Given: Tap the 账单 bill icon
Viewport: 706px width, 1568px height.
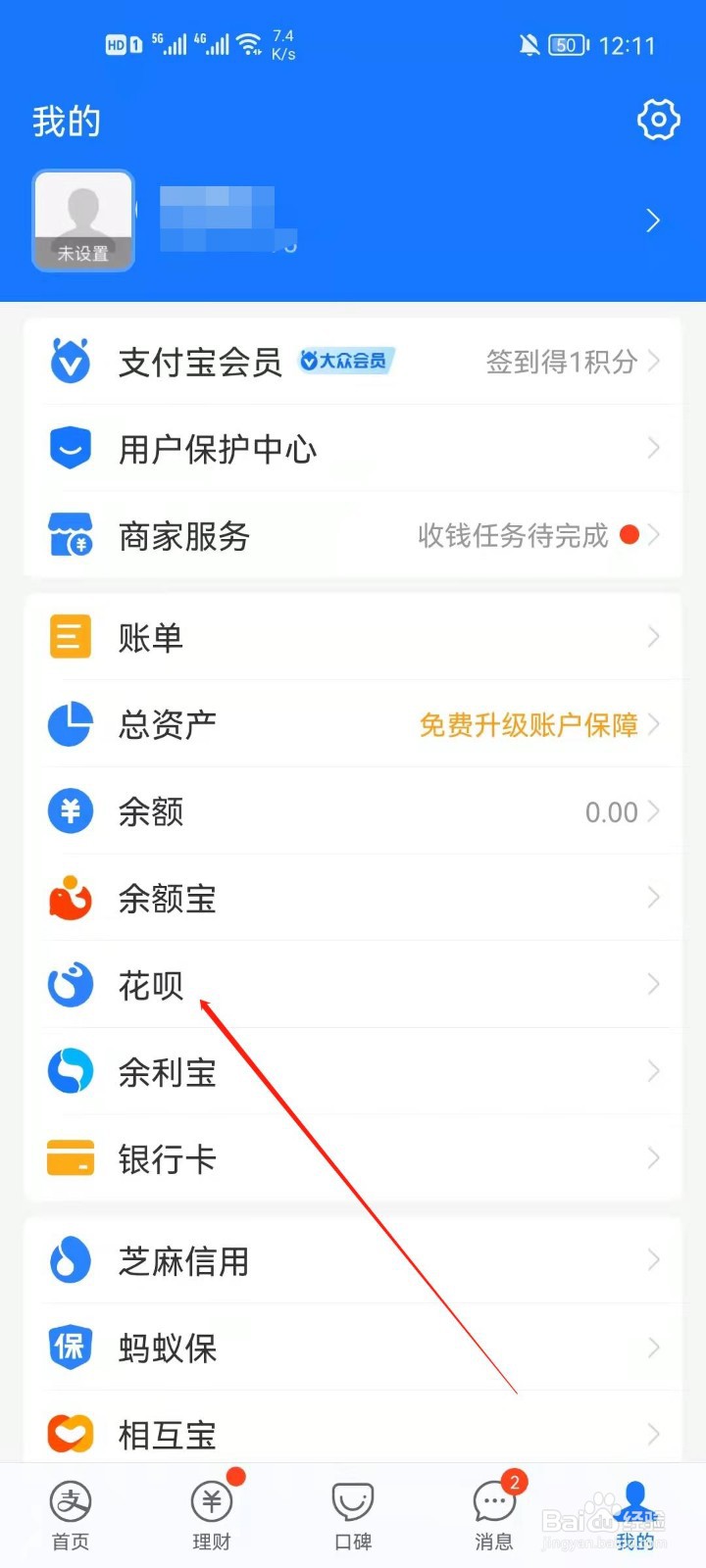Looking at the screenshot, I should 69,636.
